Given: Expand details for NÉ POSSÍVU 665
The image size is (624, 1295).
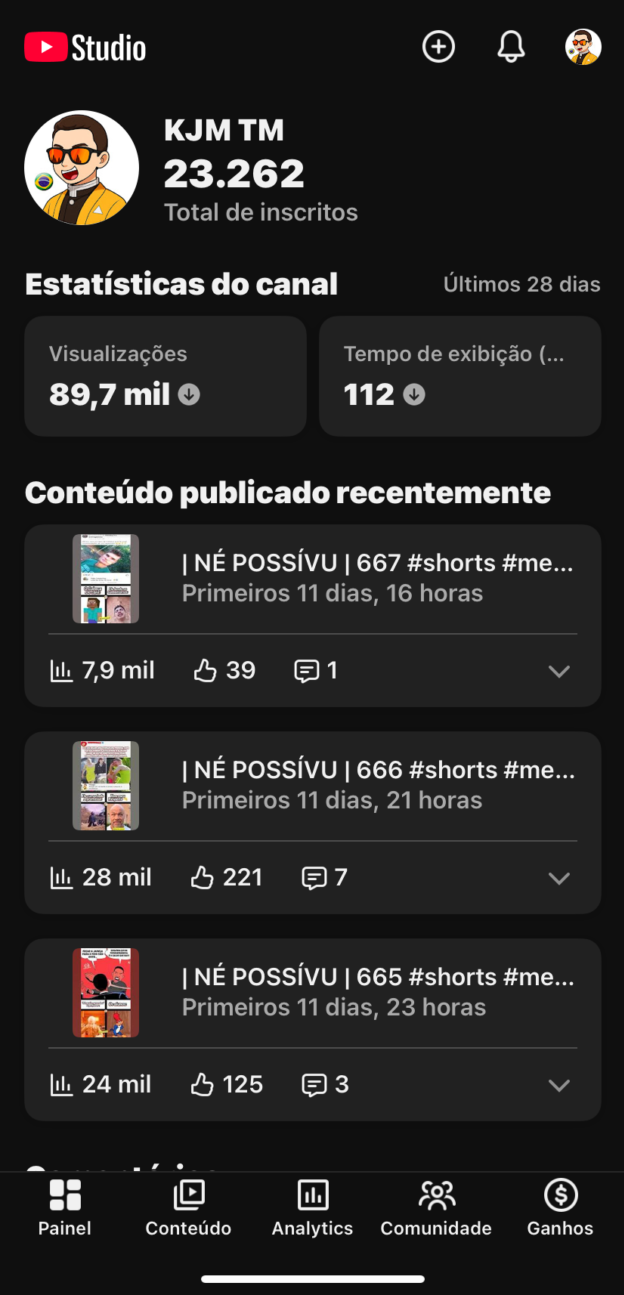Looking at the screenshot, I should pyautogui.click(x=559, y=1085).
